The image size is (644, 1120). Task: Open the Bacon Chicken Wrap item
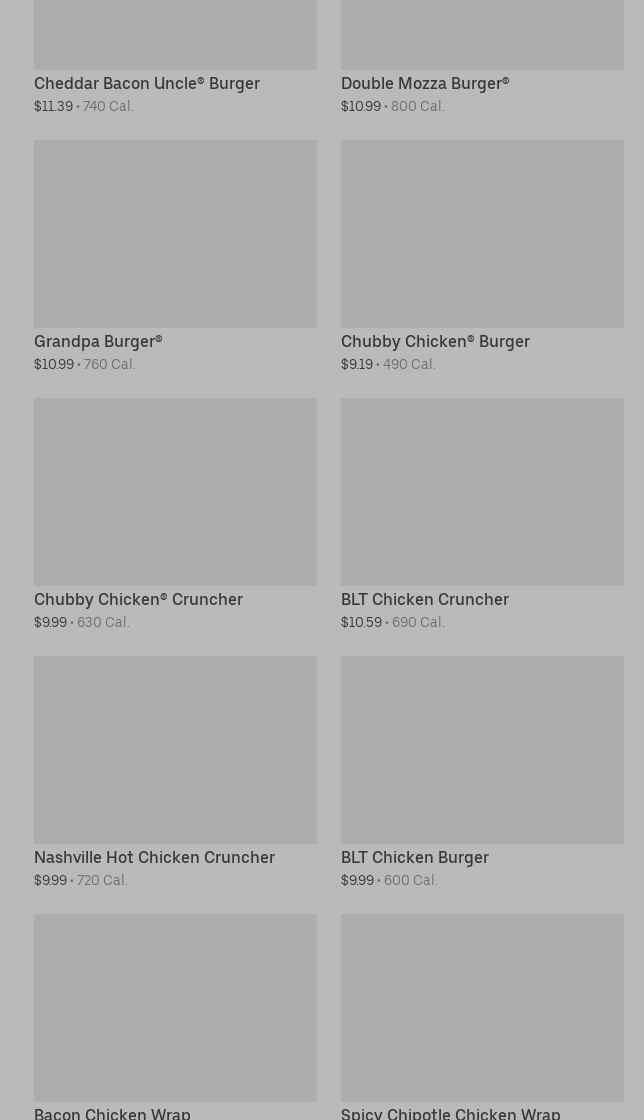point(175,1016)
